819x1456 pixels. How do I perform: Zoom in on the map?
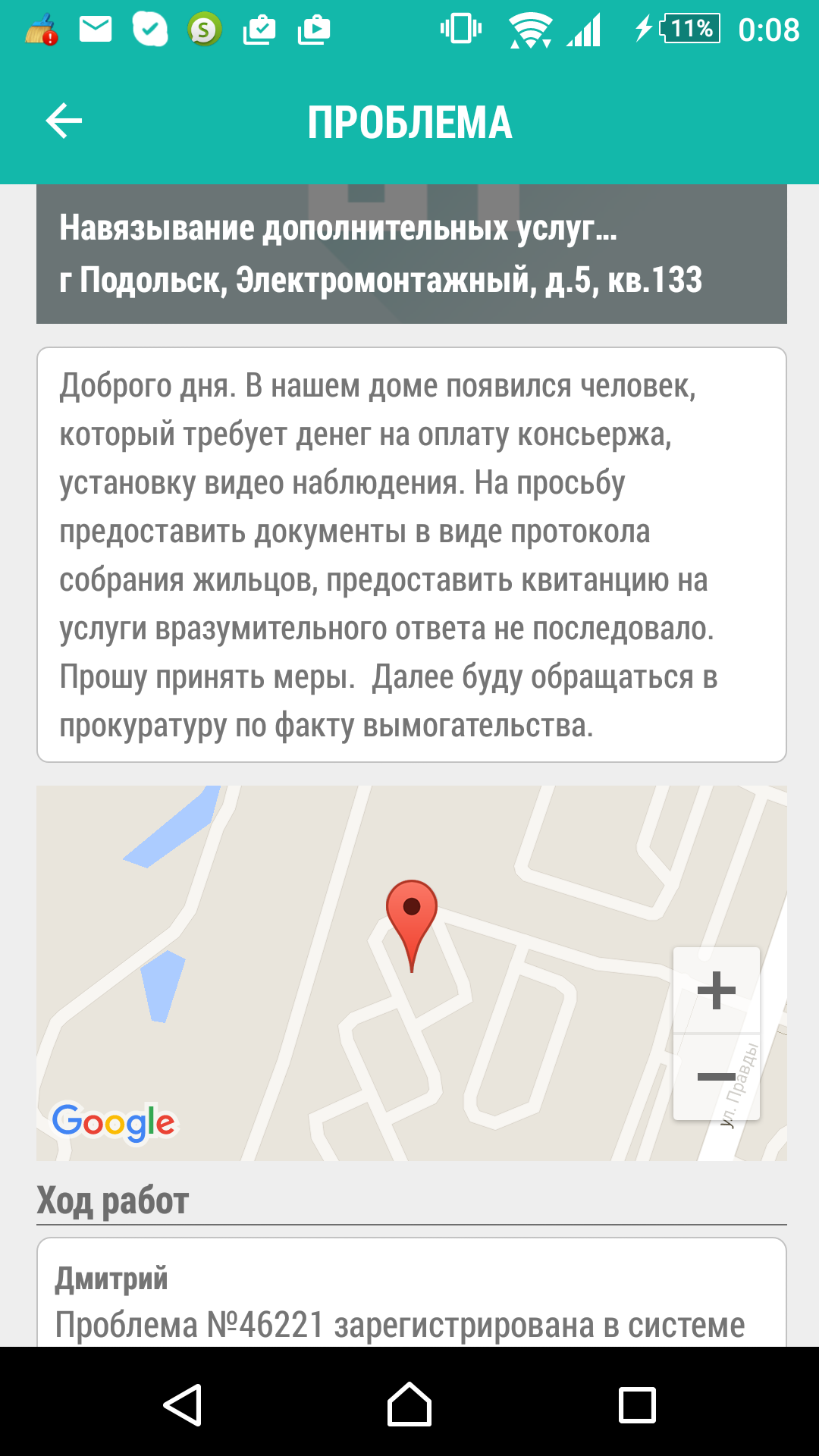point(716,990)
